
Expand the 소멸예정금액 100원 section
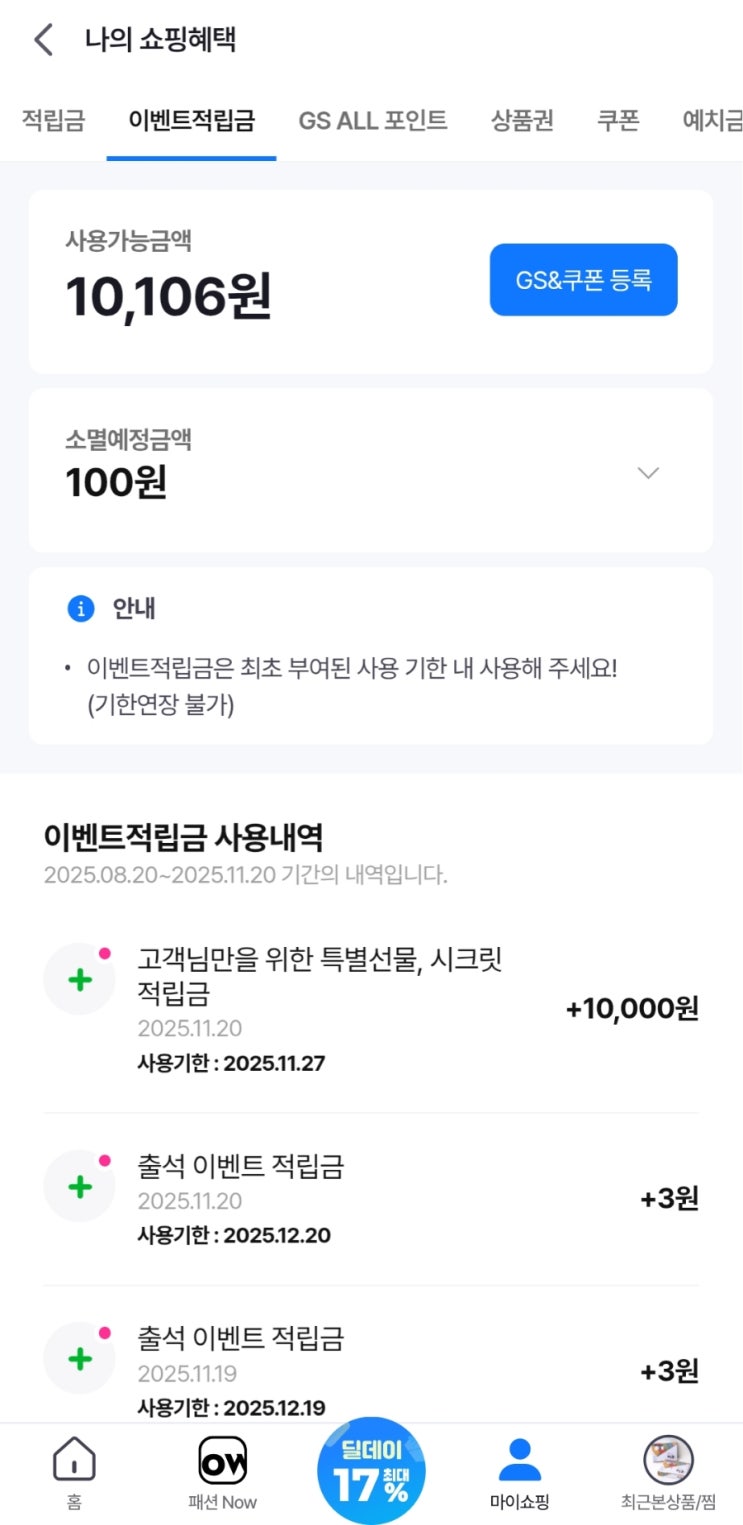648,471
